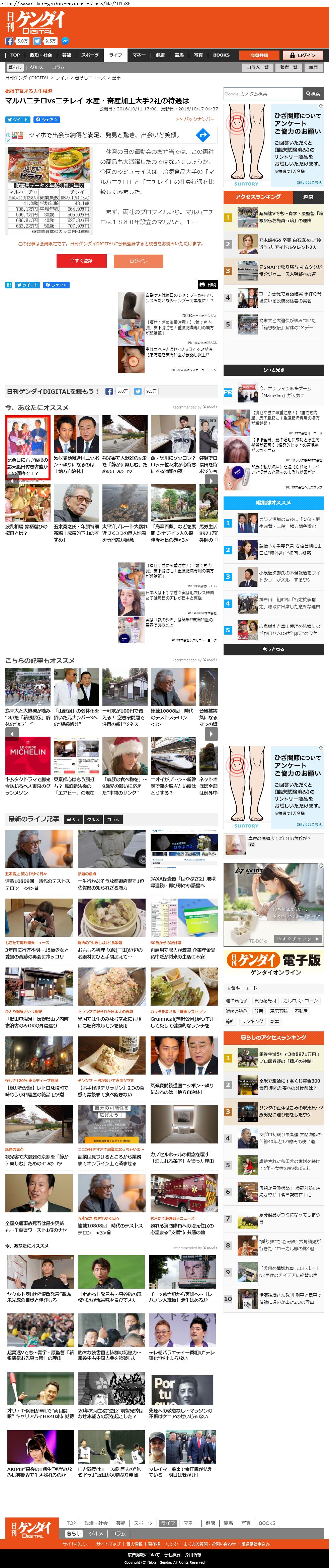This screenshot has height=1568, width=329.
Task: Tap the 会員登録 button in header
Action: click(x=259, y=55)
